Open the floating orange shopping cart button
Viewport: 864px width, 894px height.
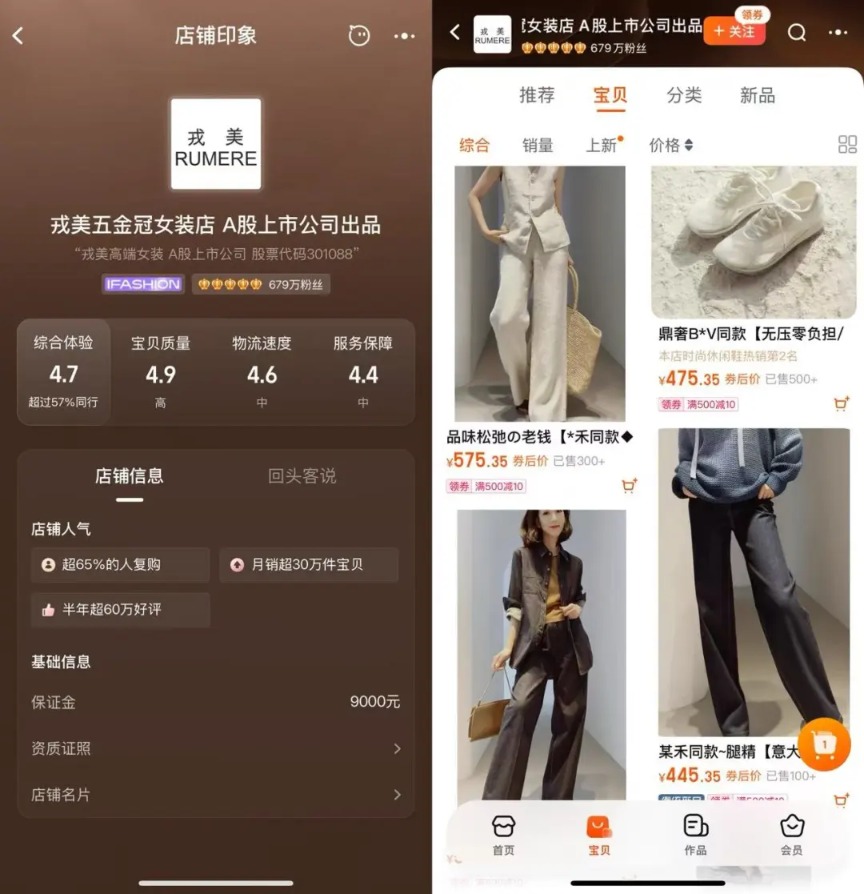click(824, 744)
